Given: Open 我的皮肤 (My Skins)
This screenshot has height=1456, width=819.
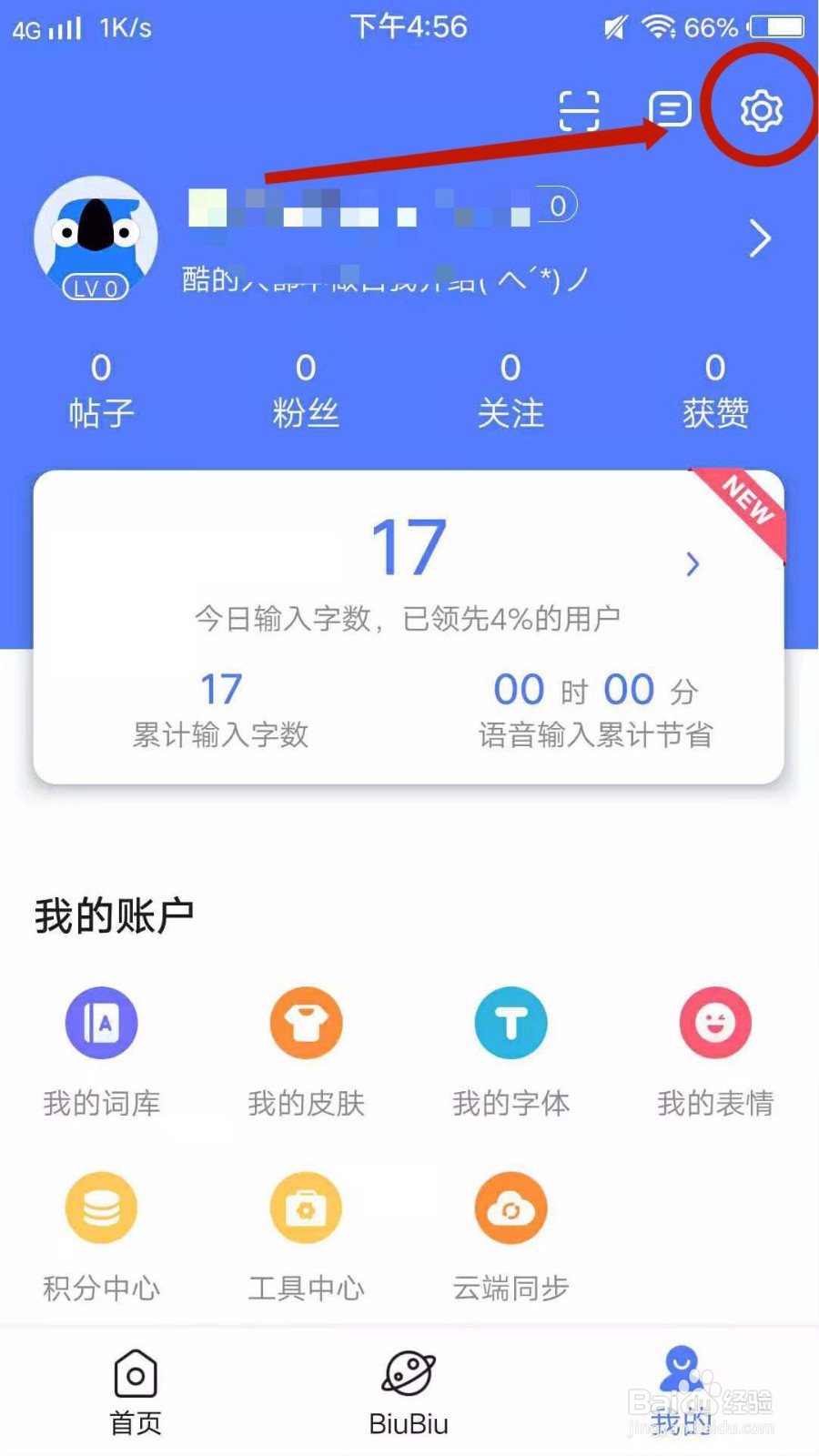Looking at the screenshot, I should point(306,1046).
